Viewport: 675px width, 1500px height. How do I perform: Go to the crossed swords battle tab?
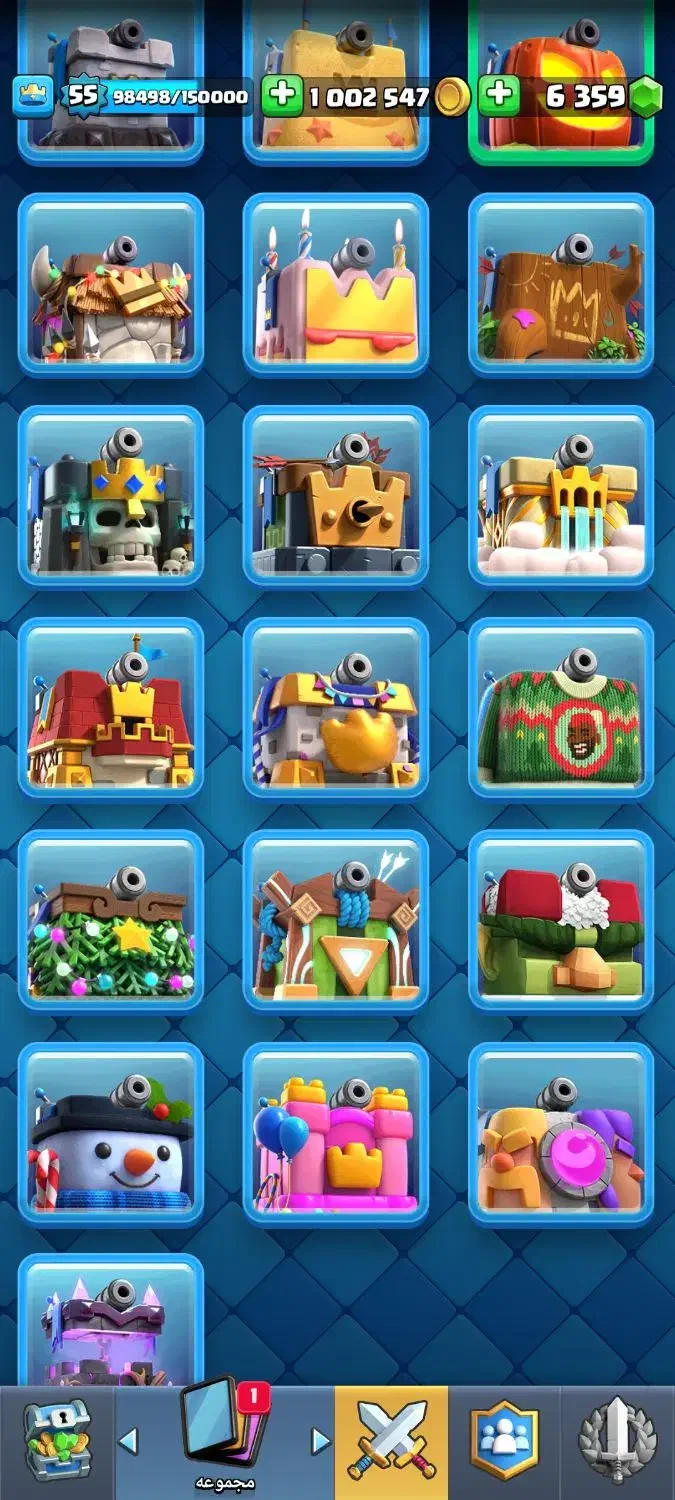tap(391, 1441)
